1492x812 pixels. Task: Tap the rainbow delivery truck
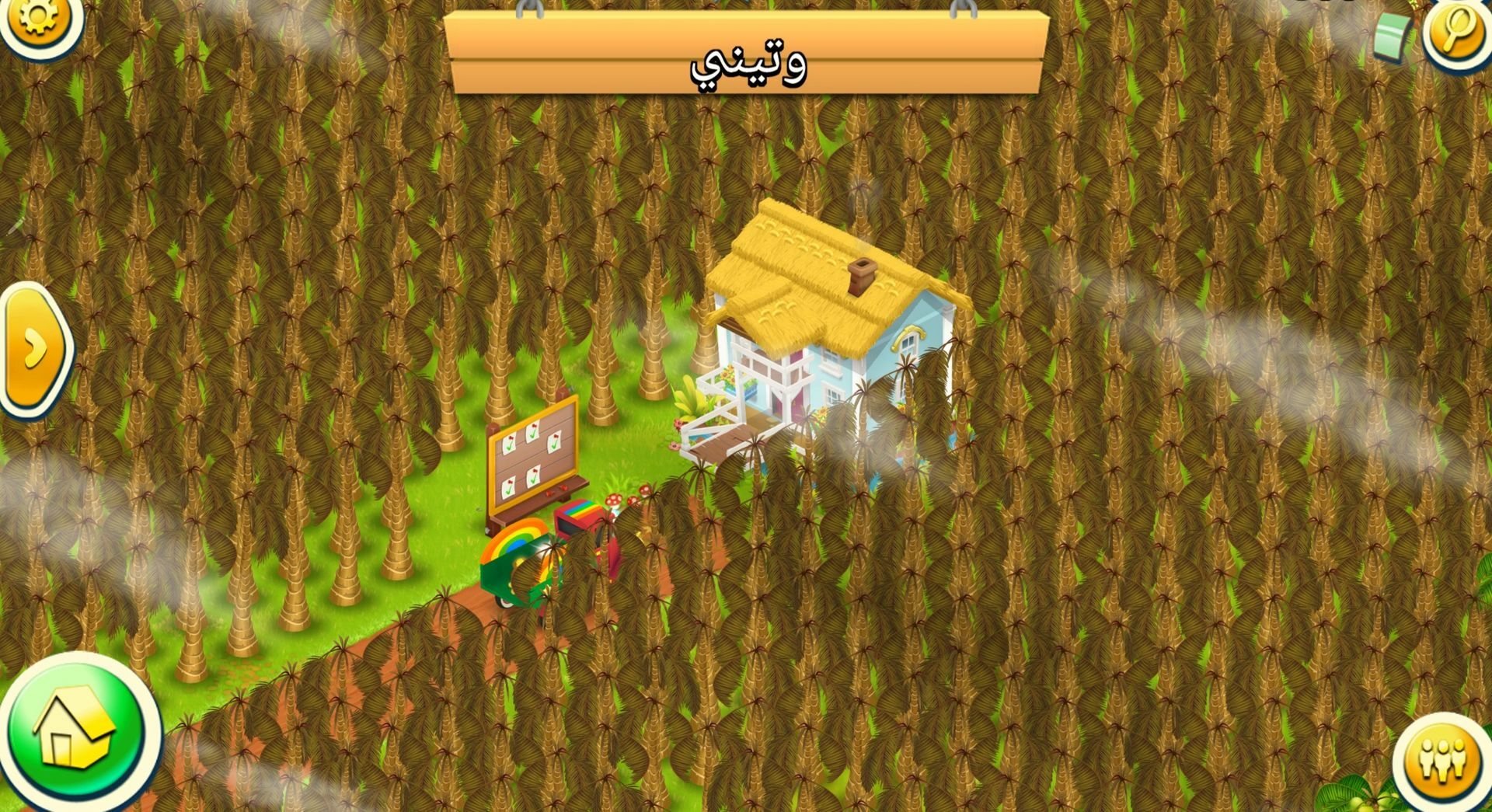(x=544, y=556)
